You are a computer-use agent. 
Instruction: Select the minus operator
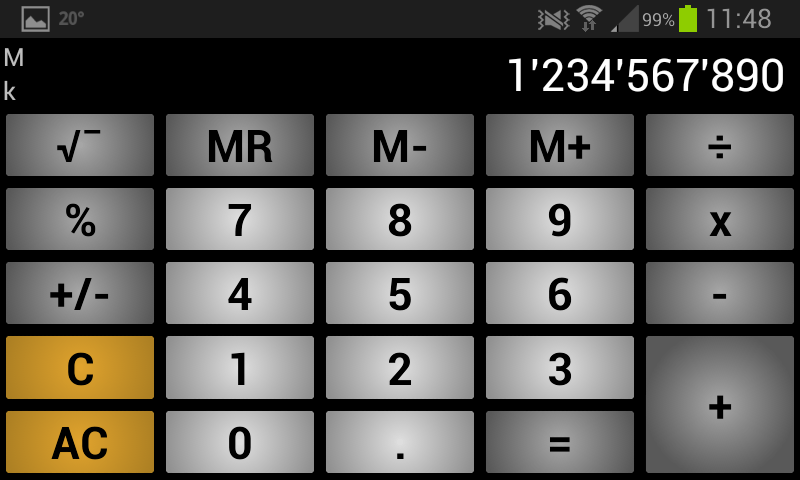tap(720, 294)
